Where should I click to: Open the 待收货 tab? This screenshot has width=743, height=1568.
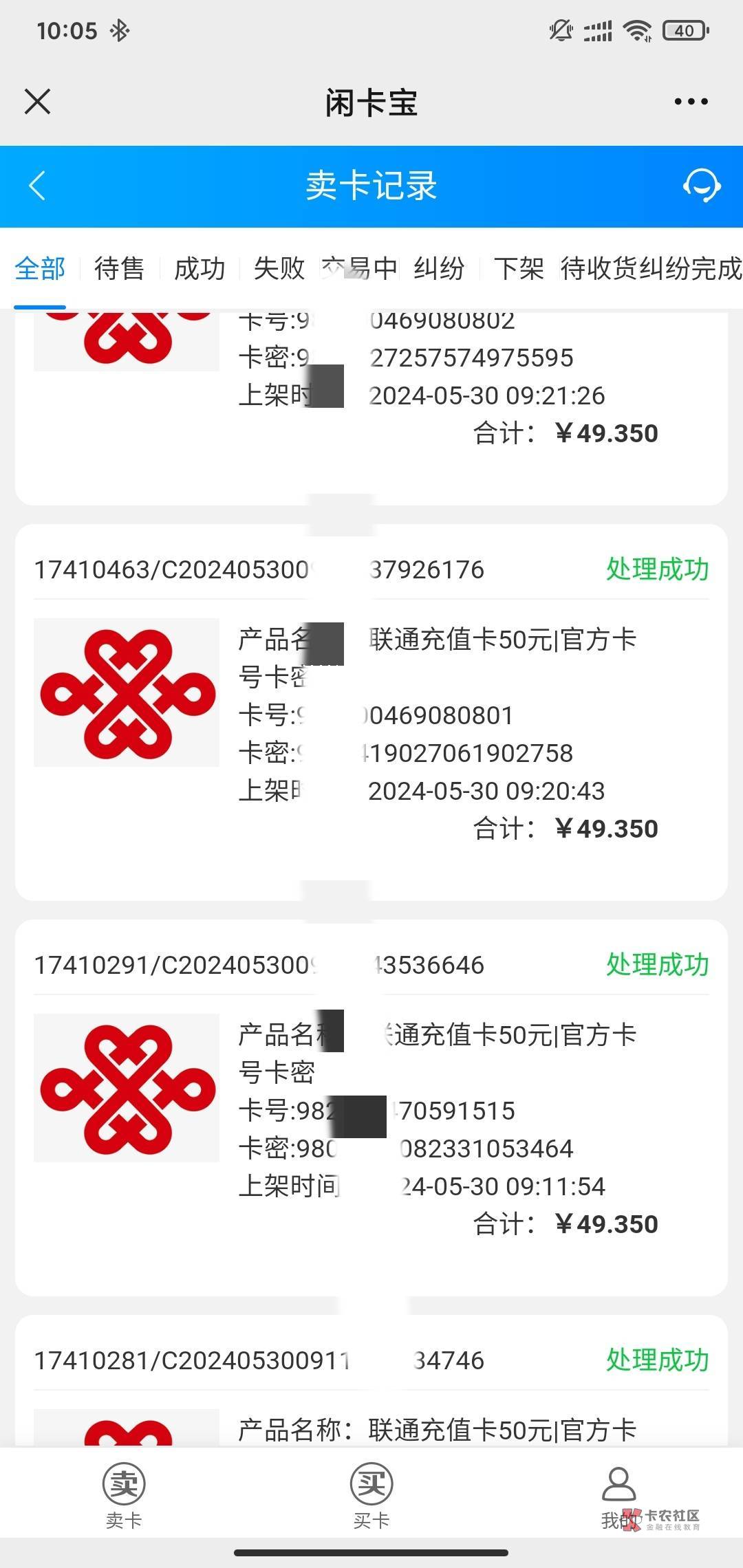[x=599, y=268]
